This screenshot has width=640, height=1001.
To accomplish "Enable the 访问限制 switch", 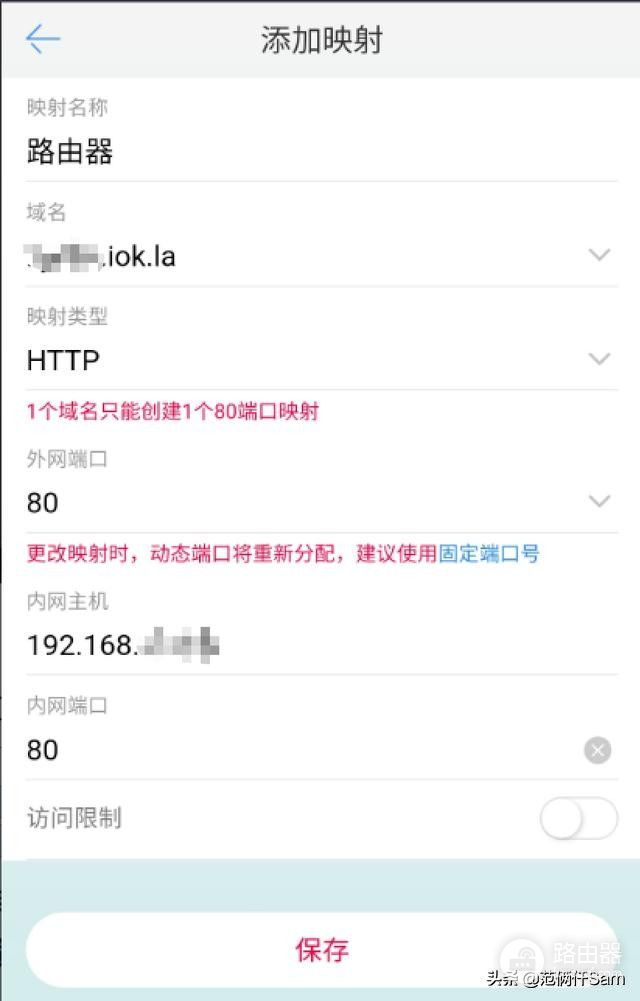I will coord(578,820).
